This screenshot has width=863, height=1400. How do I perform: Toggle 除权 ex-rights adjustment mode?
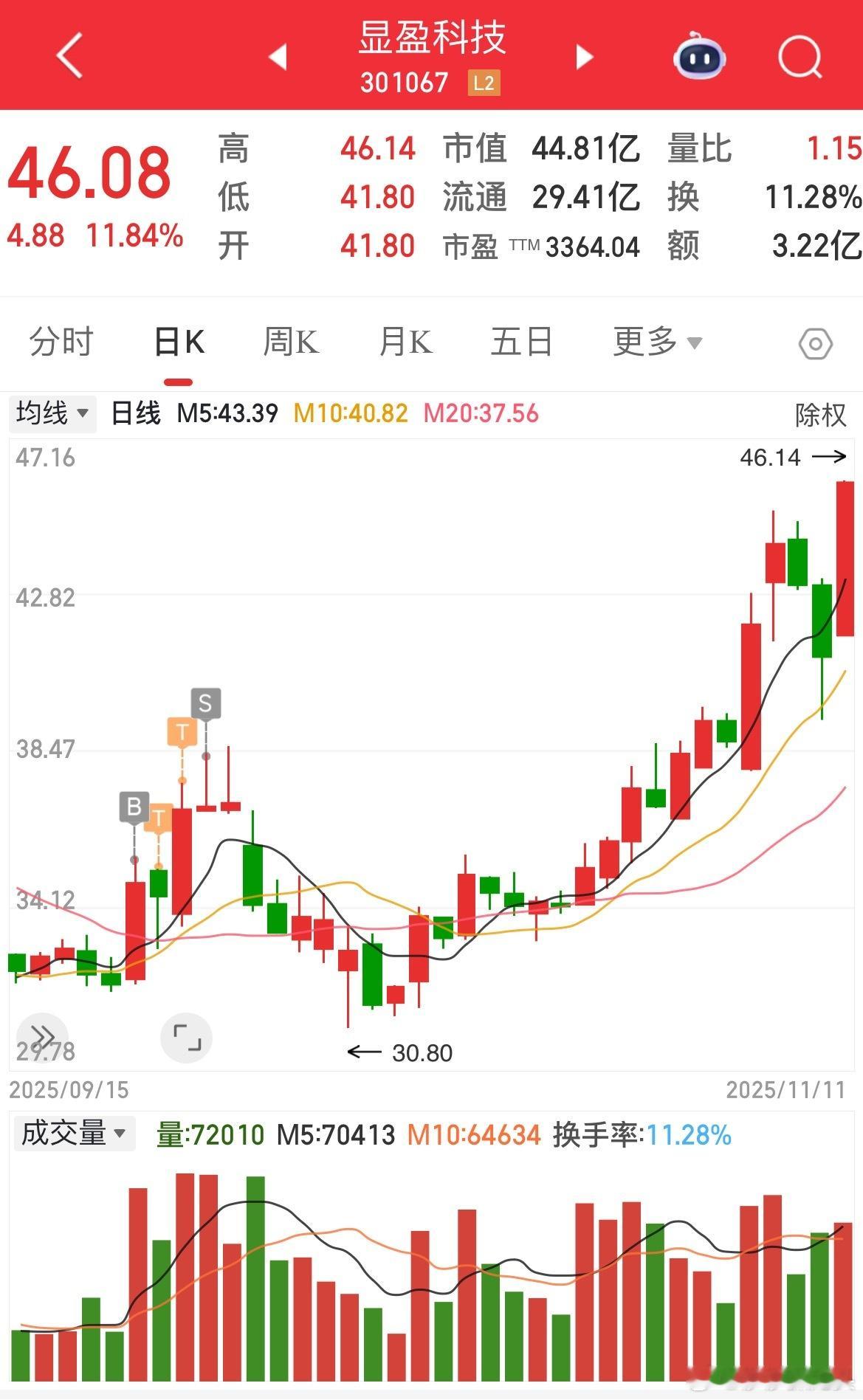819,413
